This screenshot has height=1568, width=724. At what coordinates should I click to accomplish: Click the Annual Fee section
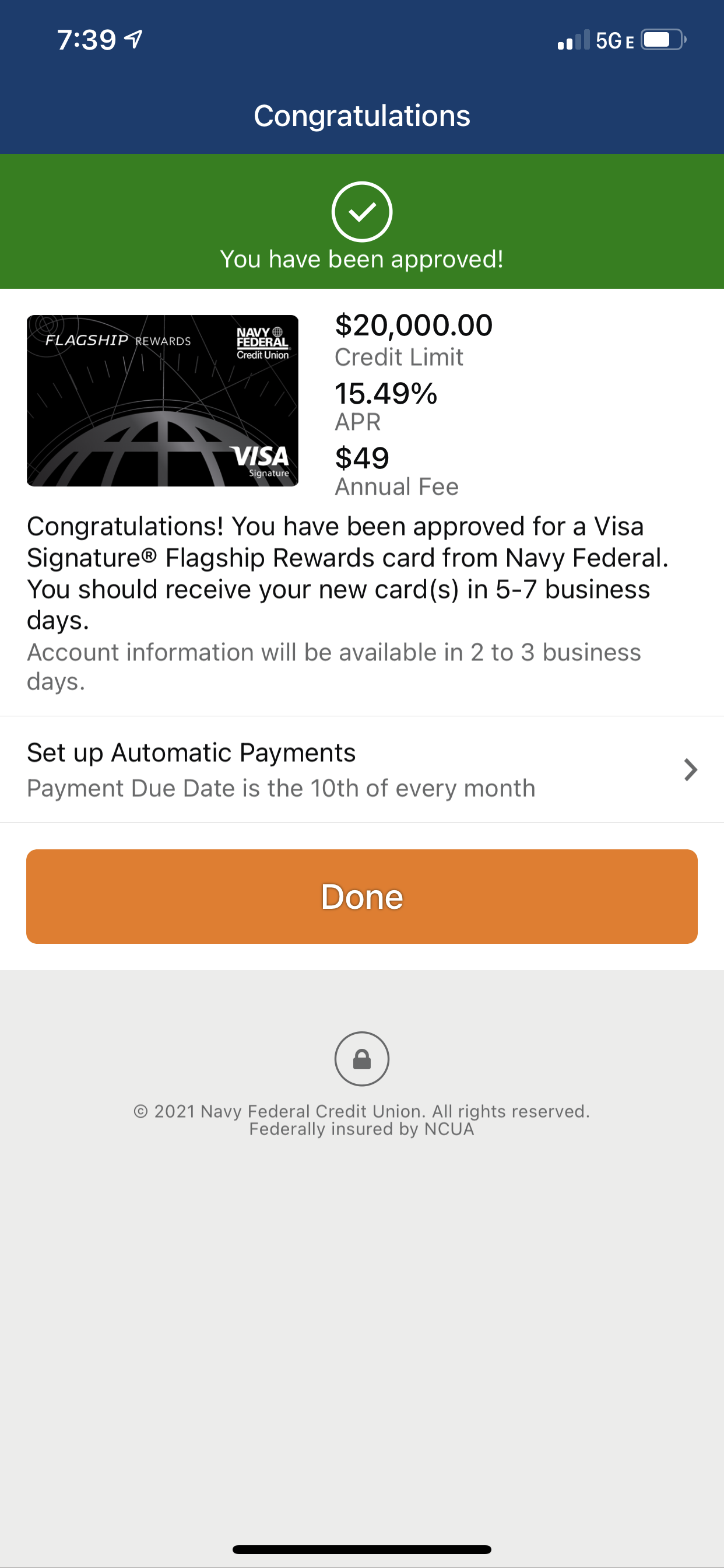(395, 472)
